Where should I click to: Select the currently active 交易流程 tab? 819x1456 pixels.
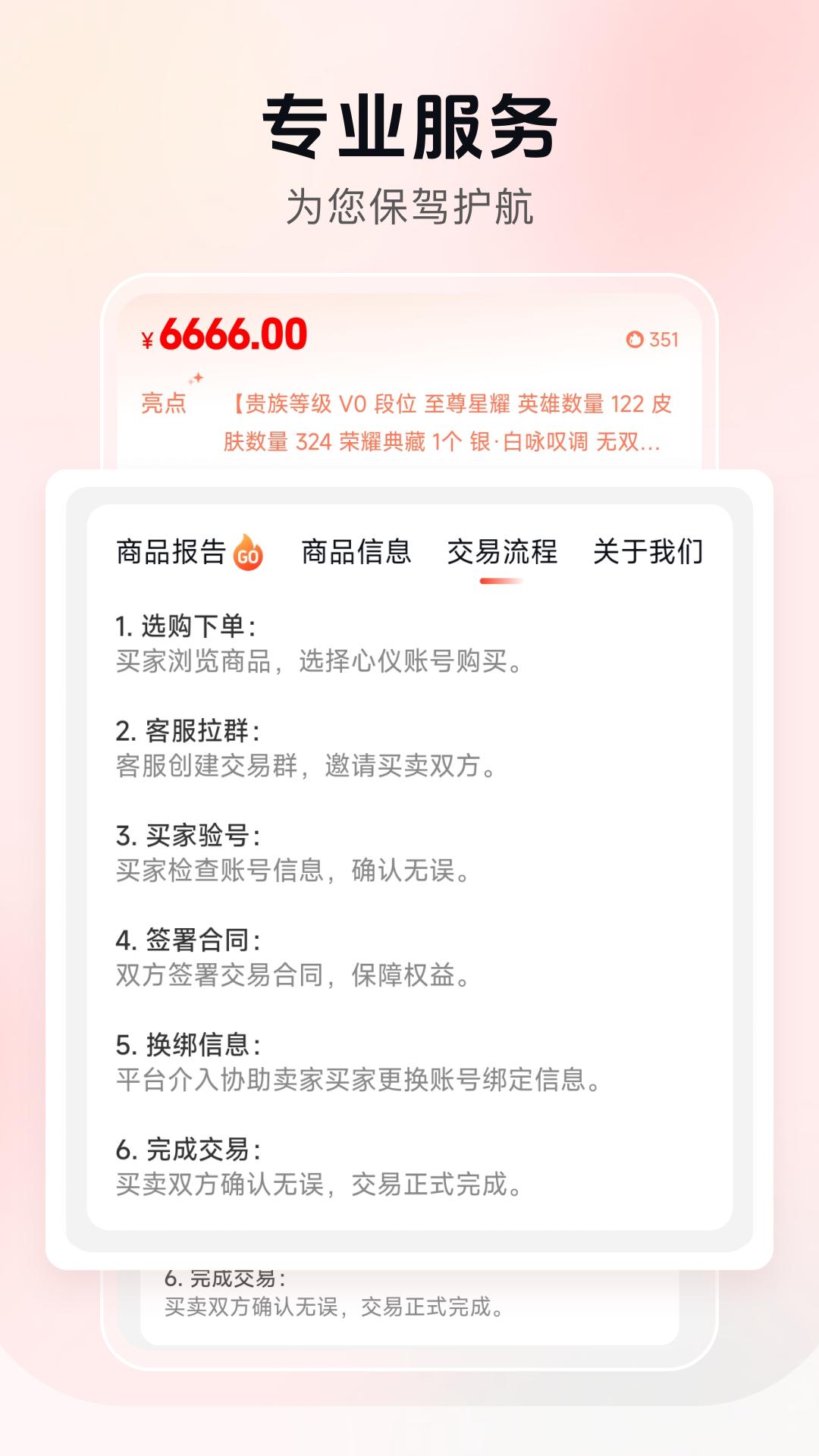pyautogui.click(x=502, y=554)
